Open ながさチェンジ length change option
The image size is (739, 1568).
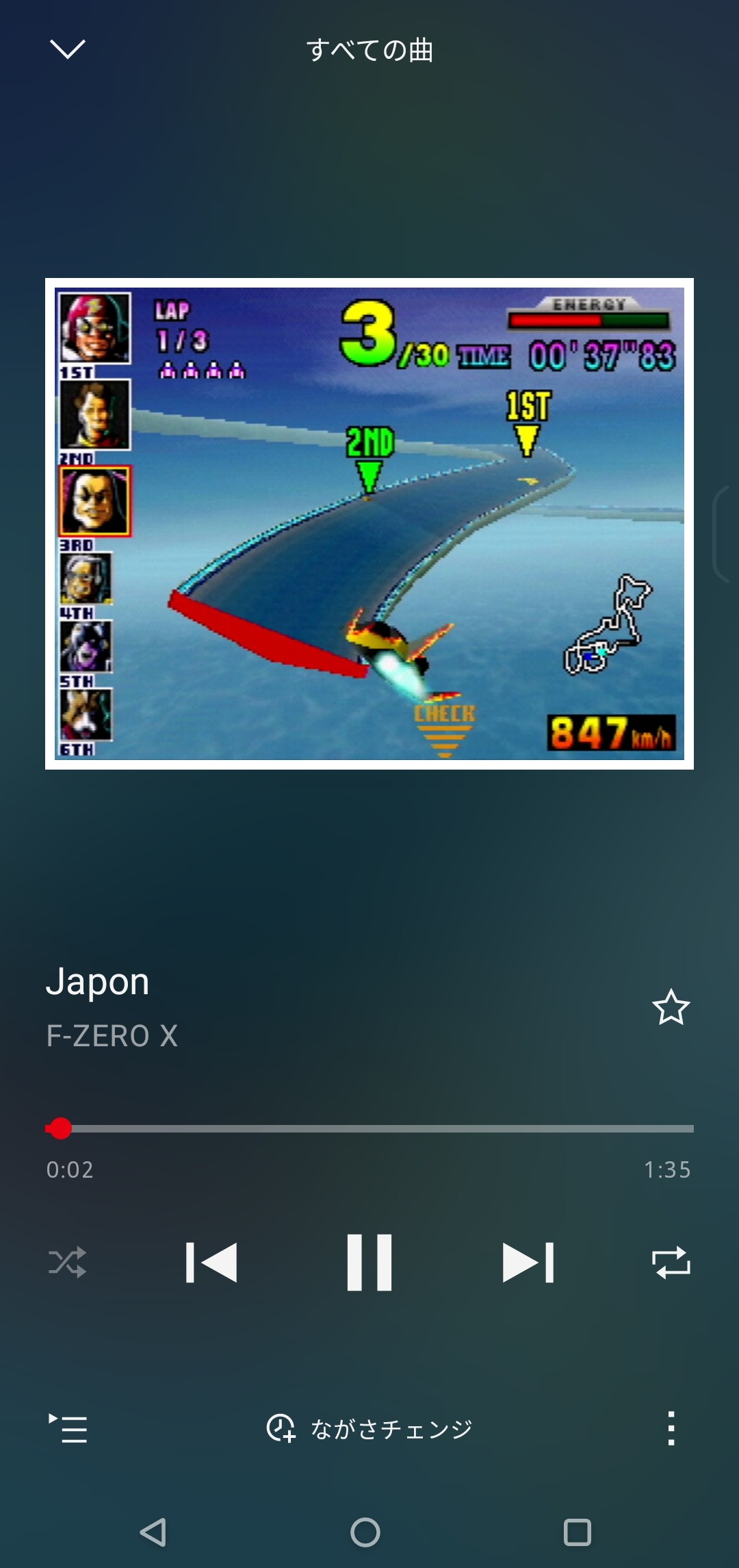(369, 1428)
